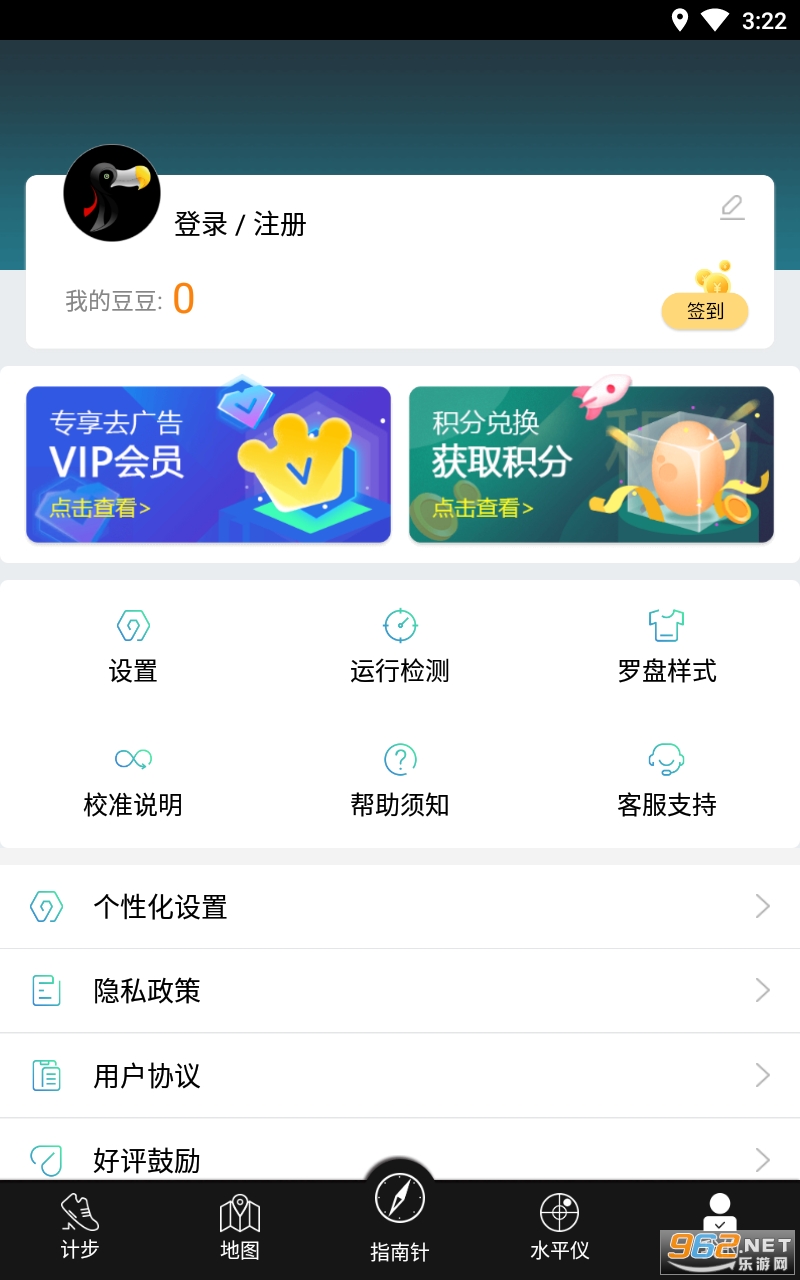Open the 用户协议 user agreement
Image resolution: width=800 pixels, height=1280 pixels.
400,1076
